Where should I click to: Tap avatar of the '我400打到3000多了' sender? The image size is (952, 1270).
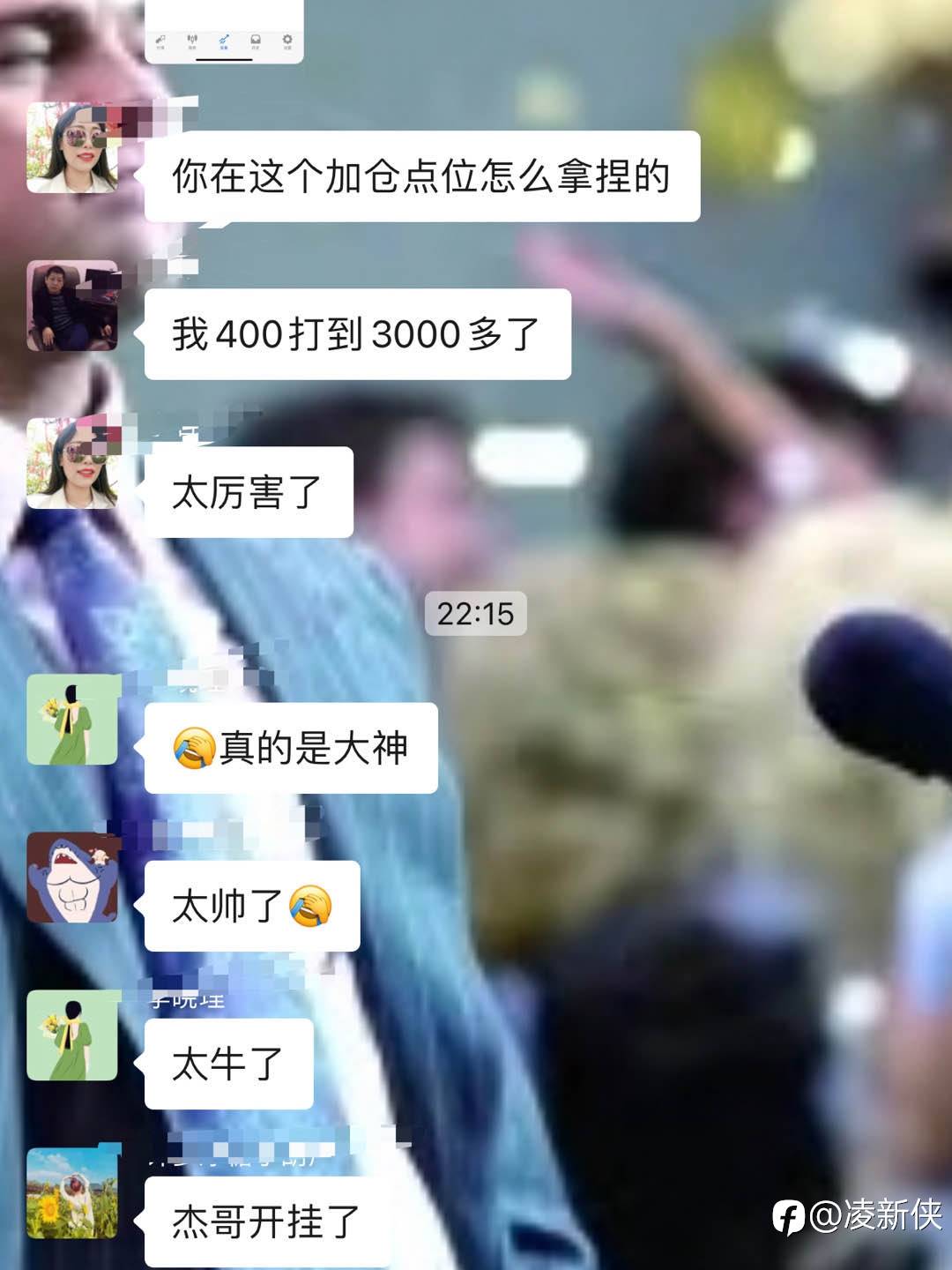72,306
